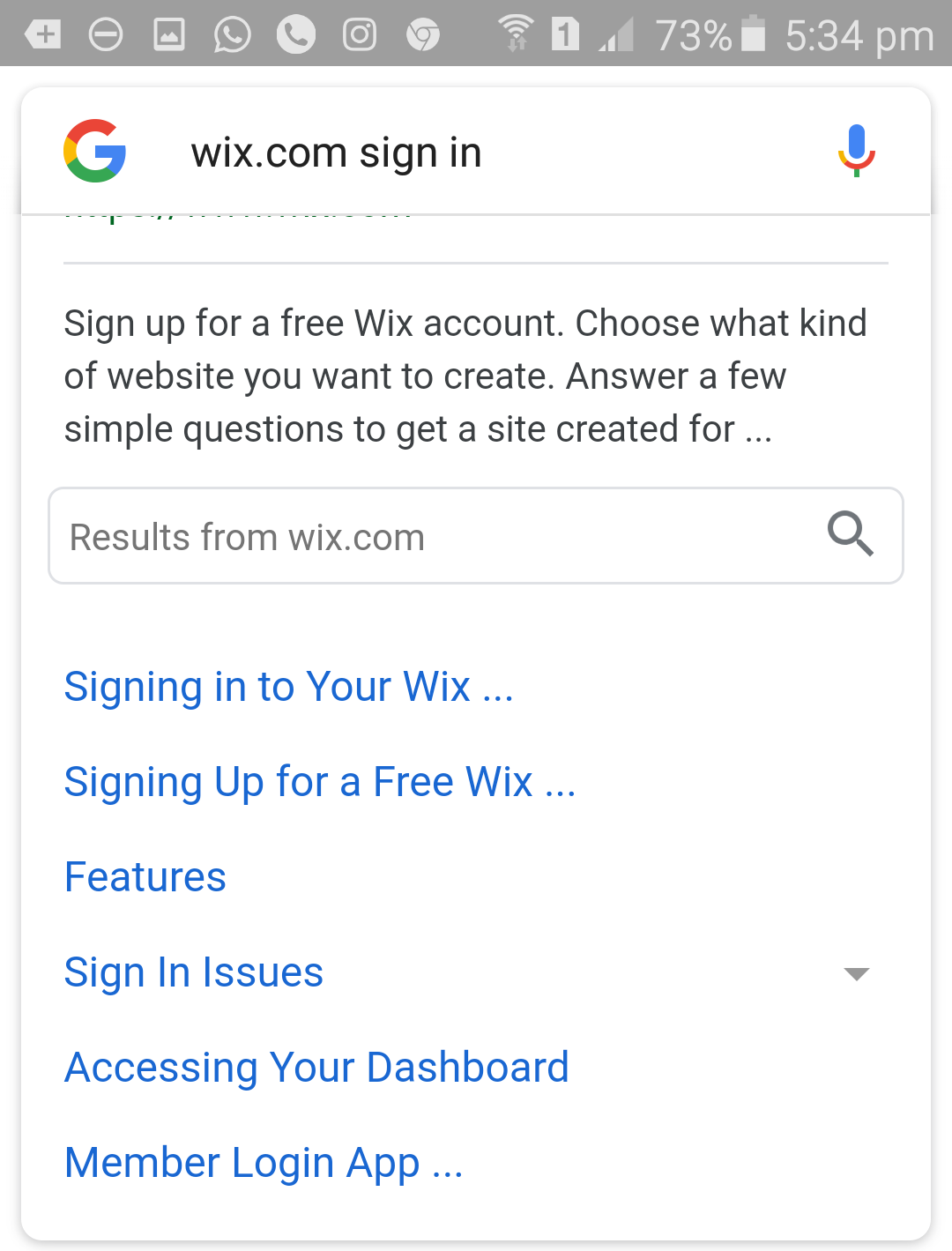Open the Sign In Issues link
The height and width of the screenshot is (1251, 952).
click(x=194, y=972)
